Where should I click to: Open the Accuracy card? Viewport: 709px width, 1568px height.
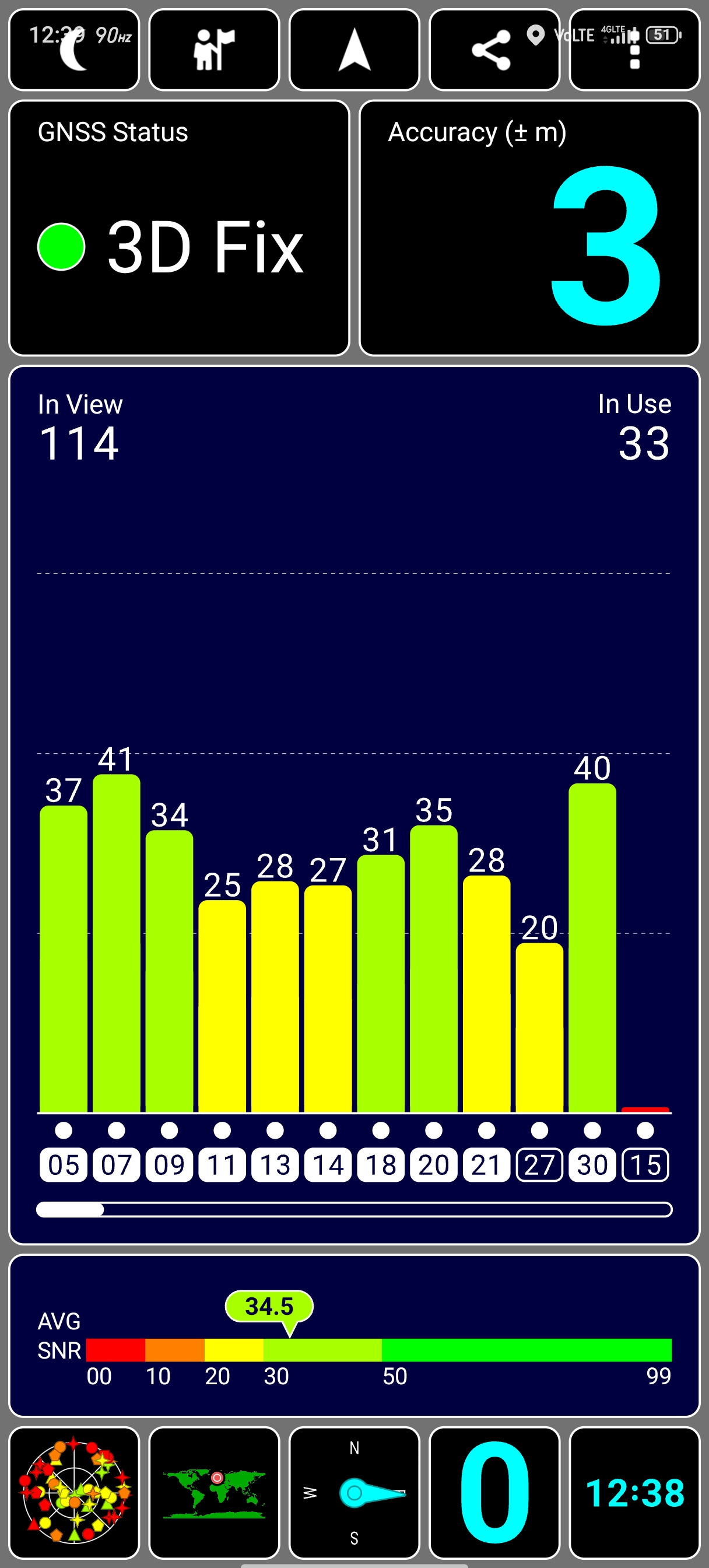pyautogui.click(x=529, y=228)
